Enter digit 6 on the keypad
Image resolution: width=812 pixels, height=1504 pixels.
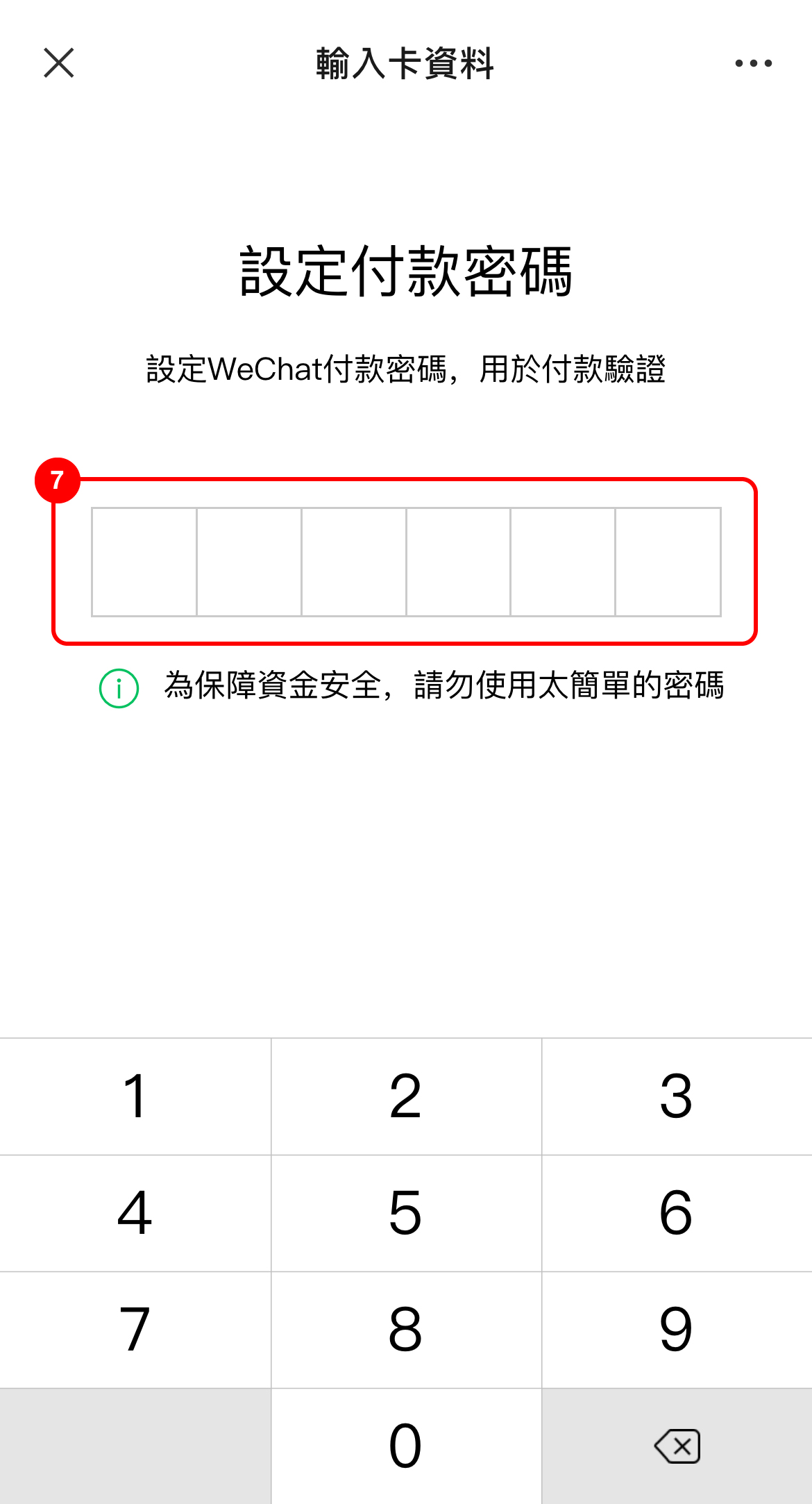pyautogui.click(x=677, y=1213)
